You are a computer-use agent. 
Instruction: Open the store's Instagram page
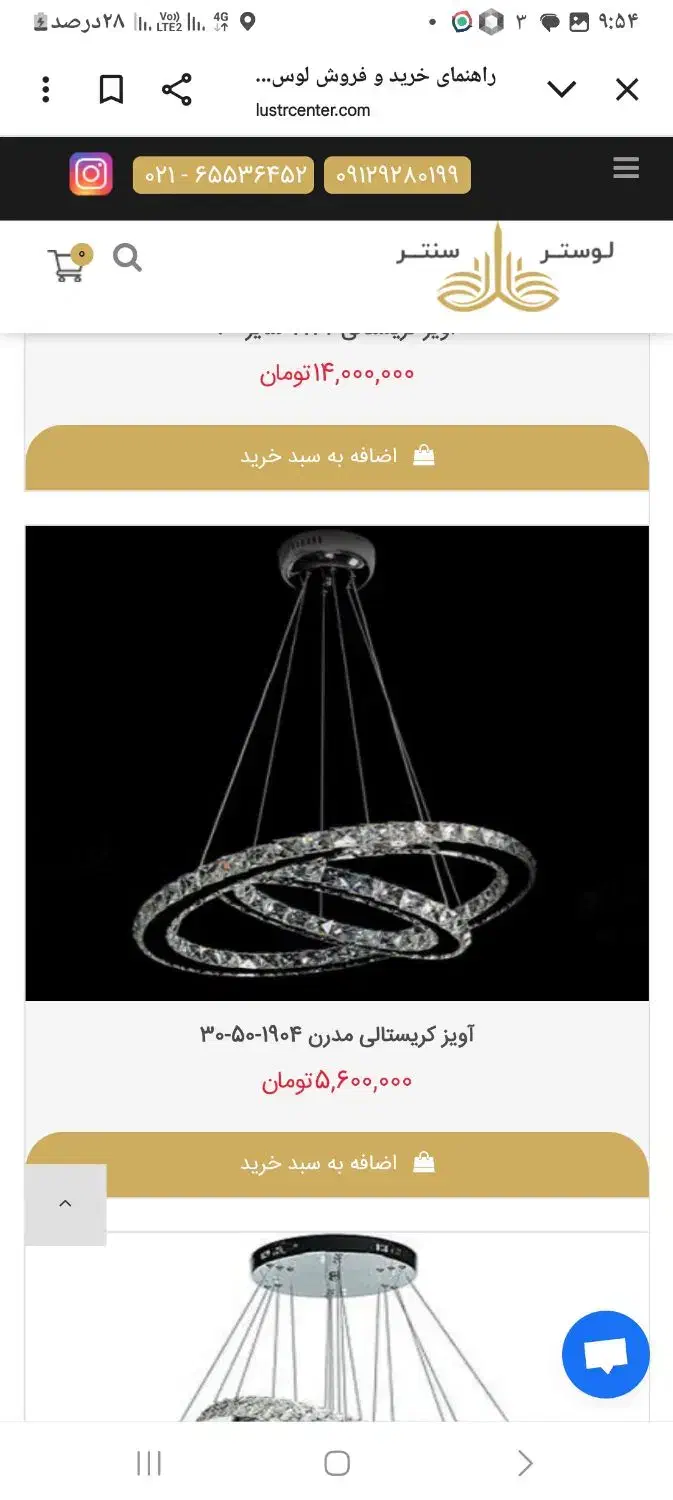click(91, 174)
